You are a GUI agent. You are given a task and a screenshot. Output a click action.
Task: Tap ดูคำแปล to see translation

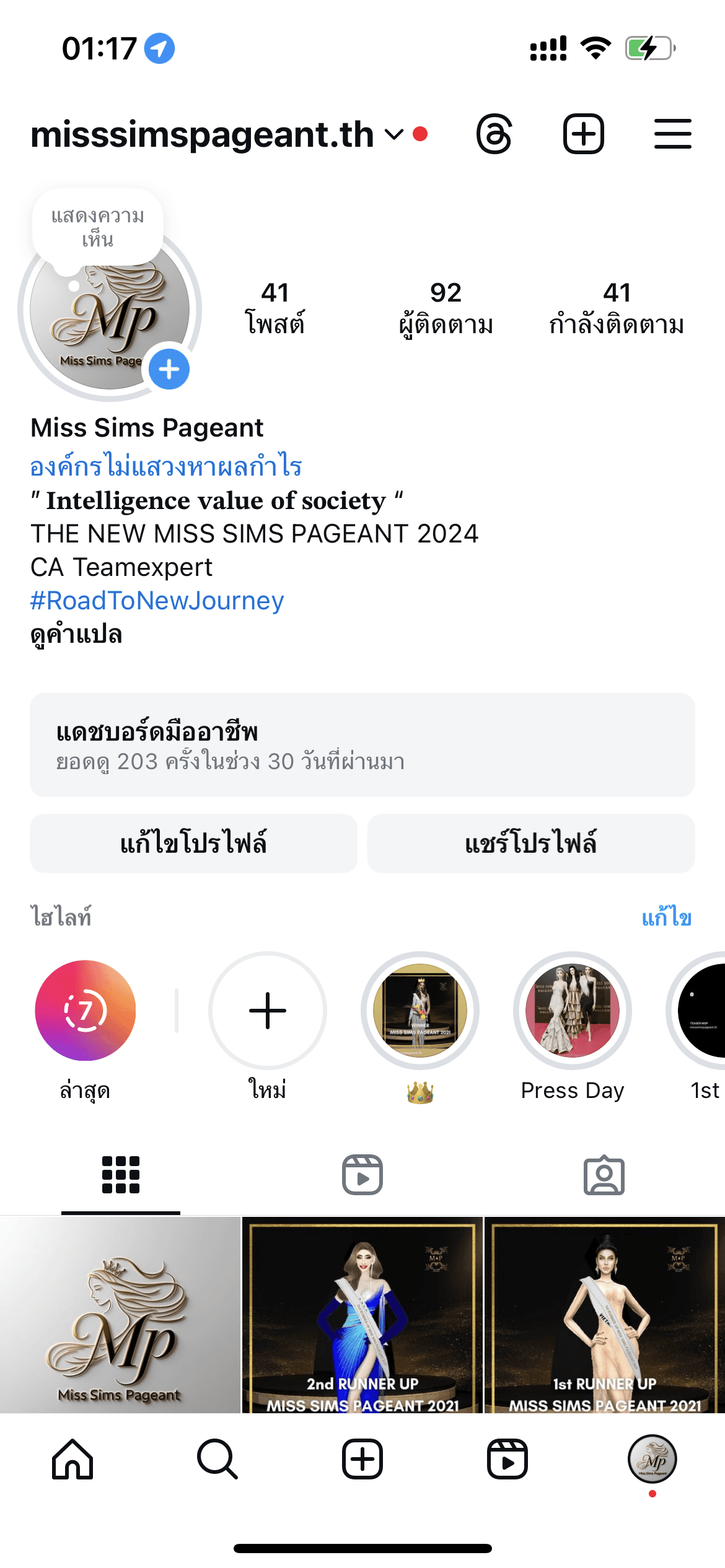point(76,634)
